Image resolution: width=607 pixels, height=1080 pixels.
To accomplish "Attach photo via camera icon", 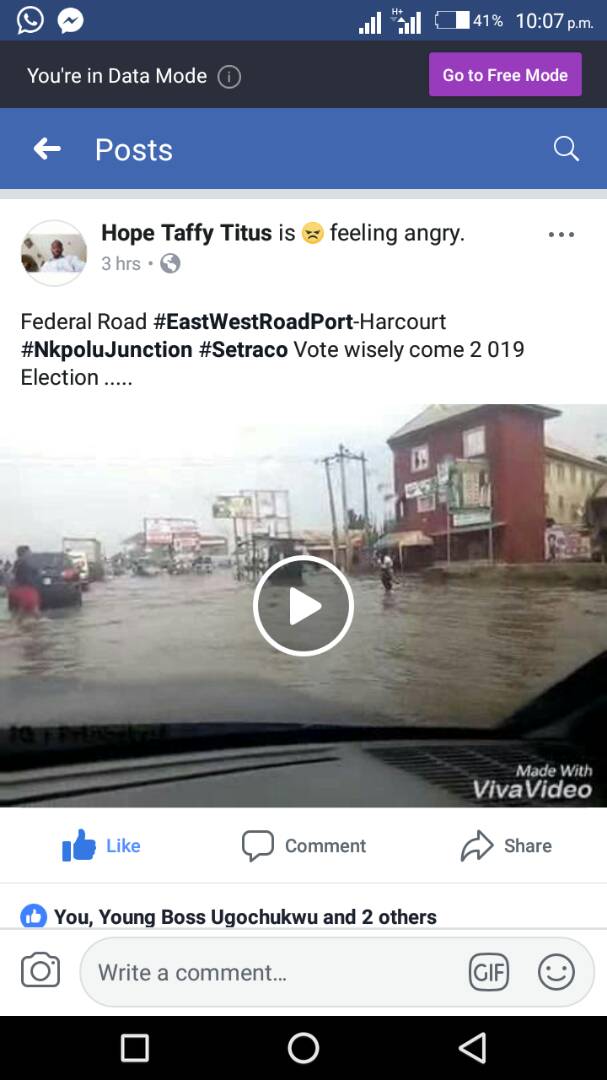I will click(x=40, y=971).
